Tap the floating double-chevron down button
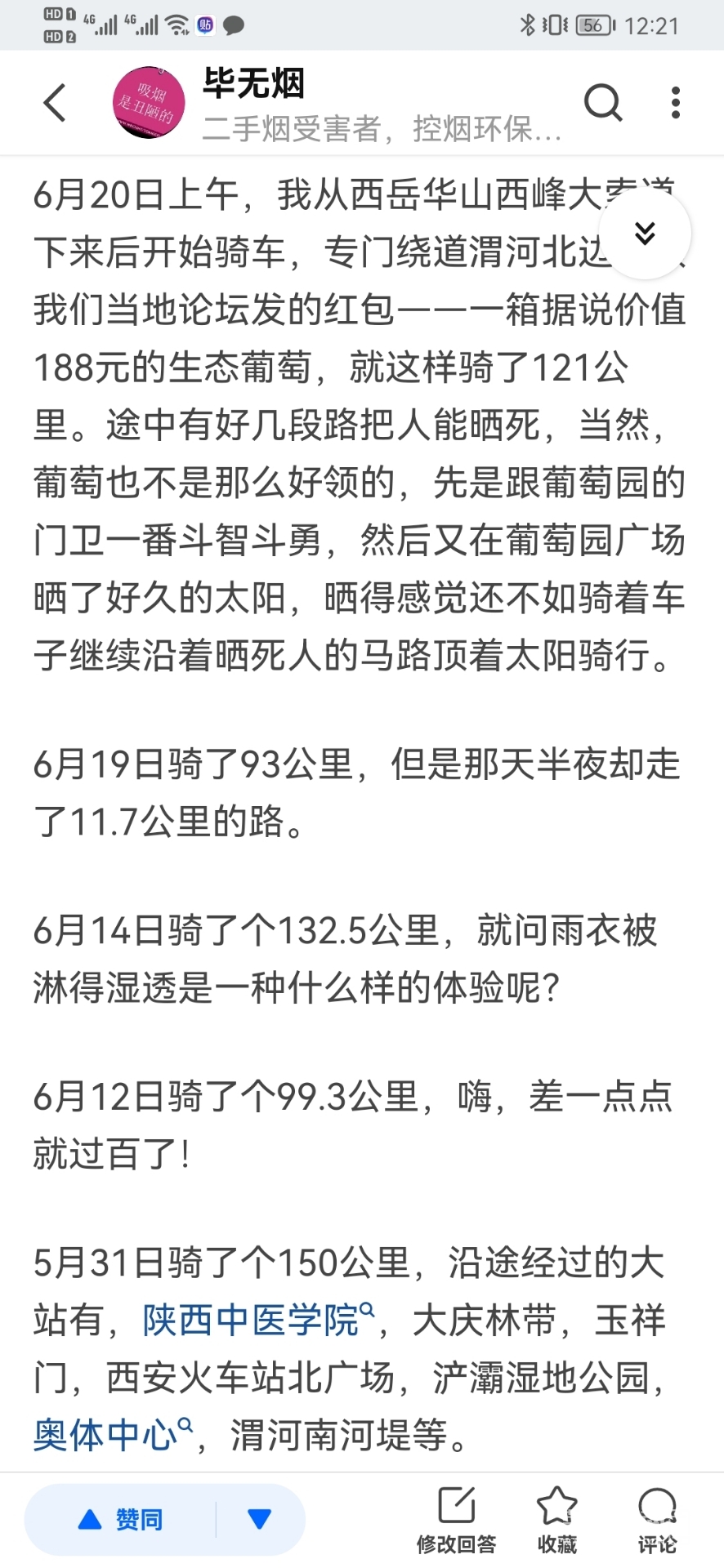Screen dimensions: 724x1568 point(645,234)
